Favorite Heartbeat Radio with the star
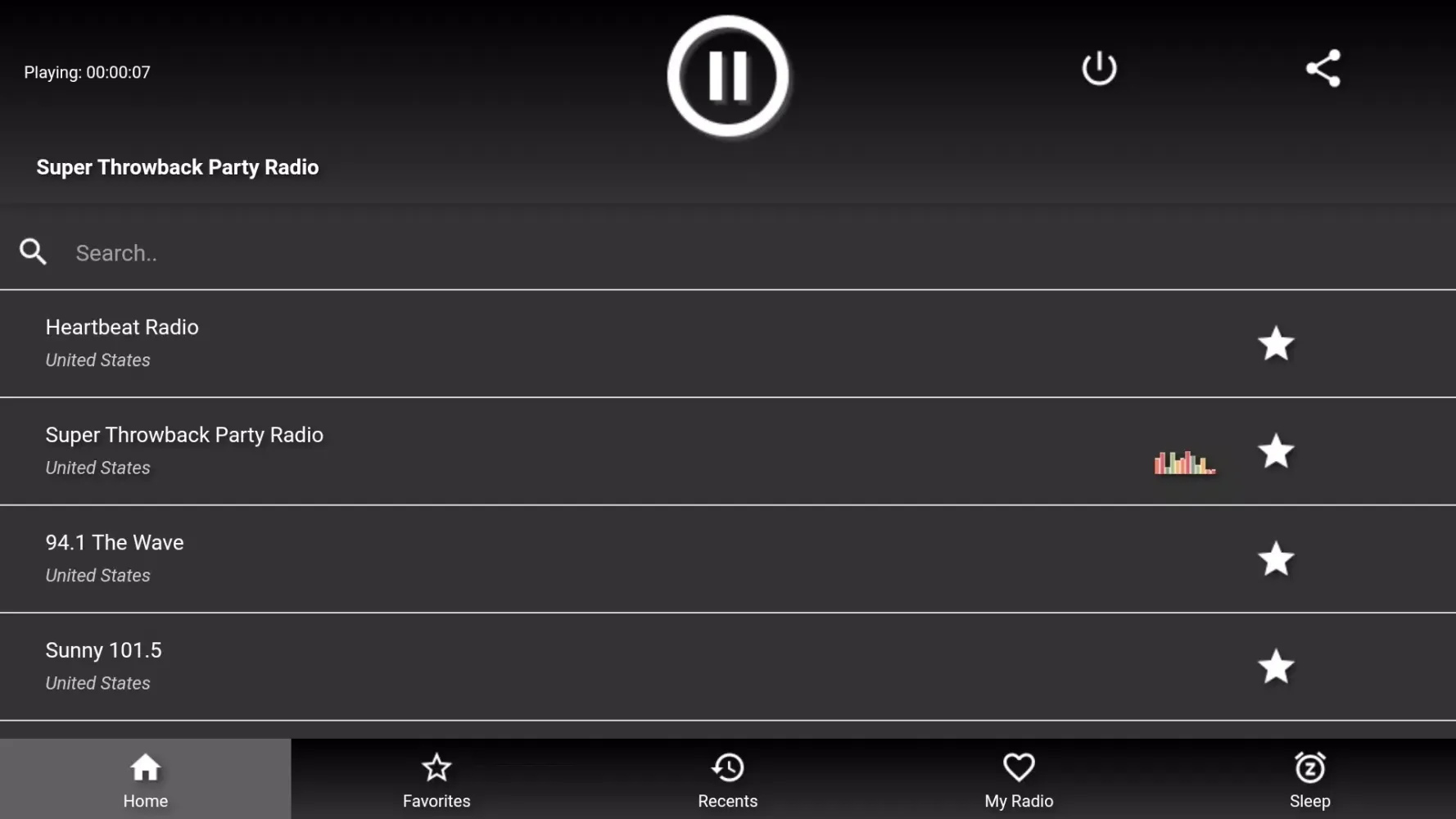Screen dimensions: 1456x819 1275,343
